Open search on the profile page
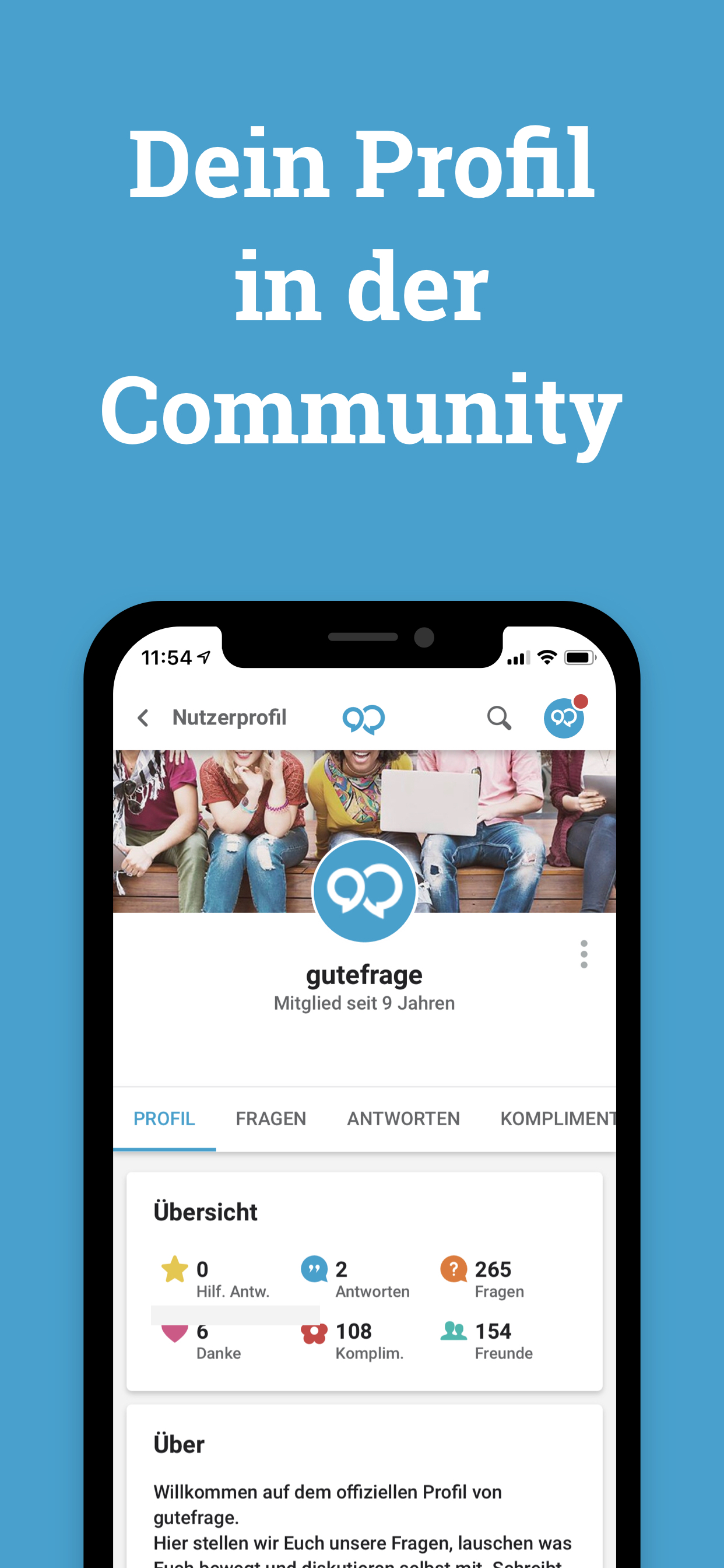Viewport: 724px width, 1568px height. (500, 717)
